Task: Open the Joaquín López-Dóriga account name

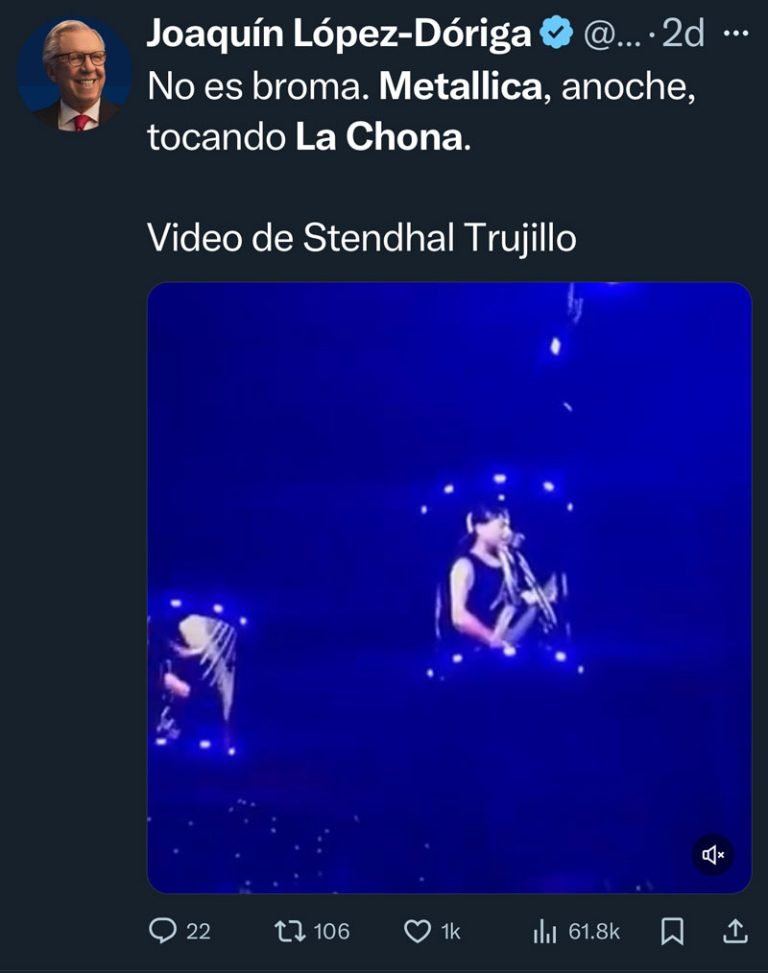Action: [x=339, y=34]
